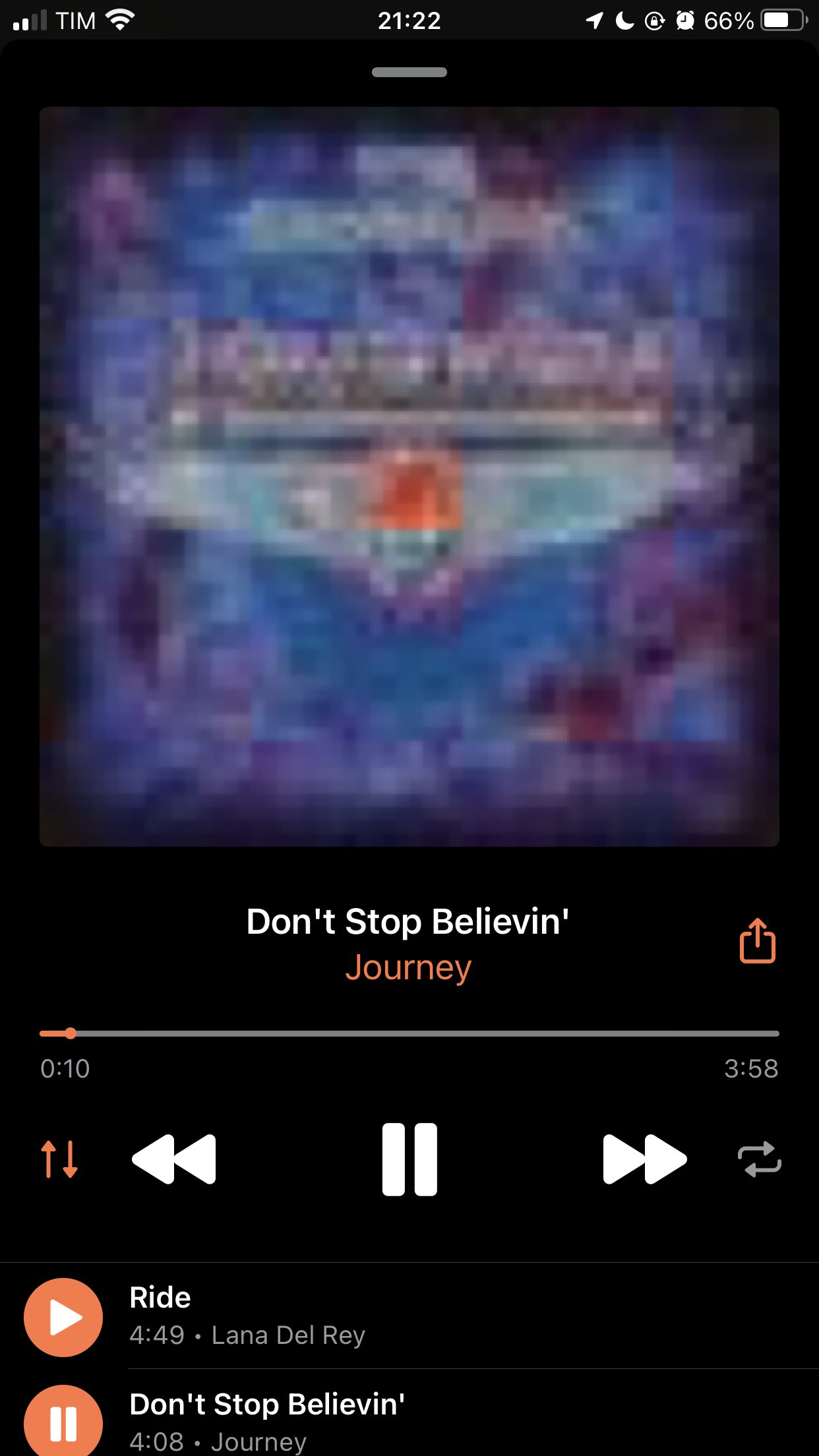Screen dimensions: 819x1456
Task: Tap the album artwork
Action: (409, 477)
